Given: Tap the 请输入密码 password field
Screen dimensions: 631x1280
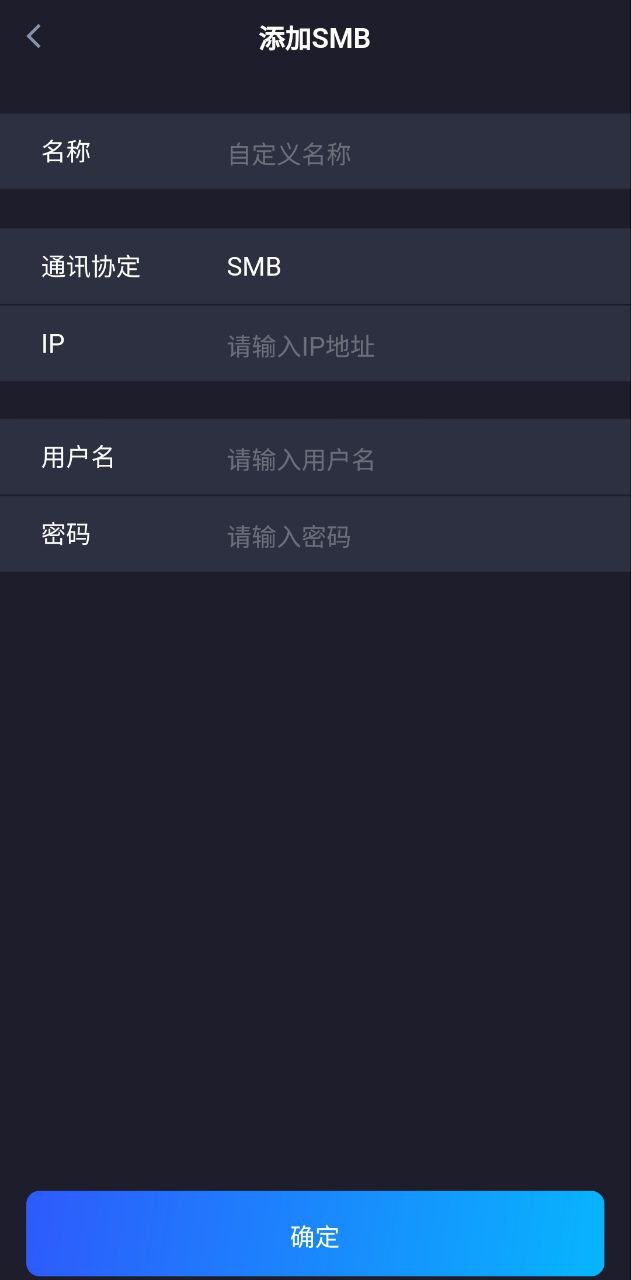Looking at the screenshot, I should pyautogui.click(x=400, y=536).
